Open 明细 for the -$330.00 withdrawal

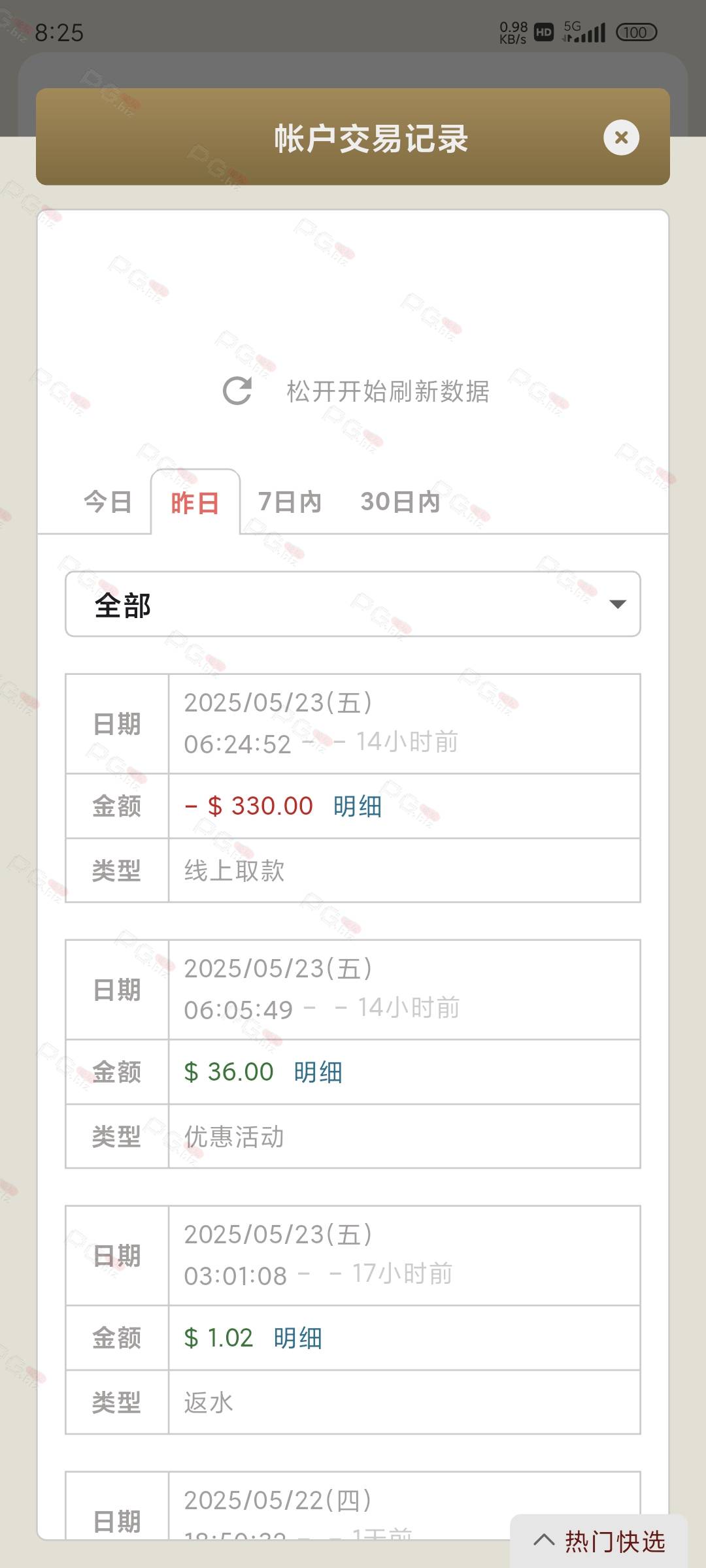click(x=357, y=806)
